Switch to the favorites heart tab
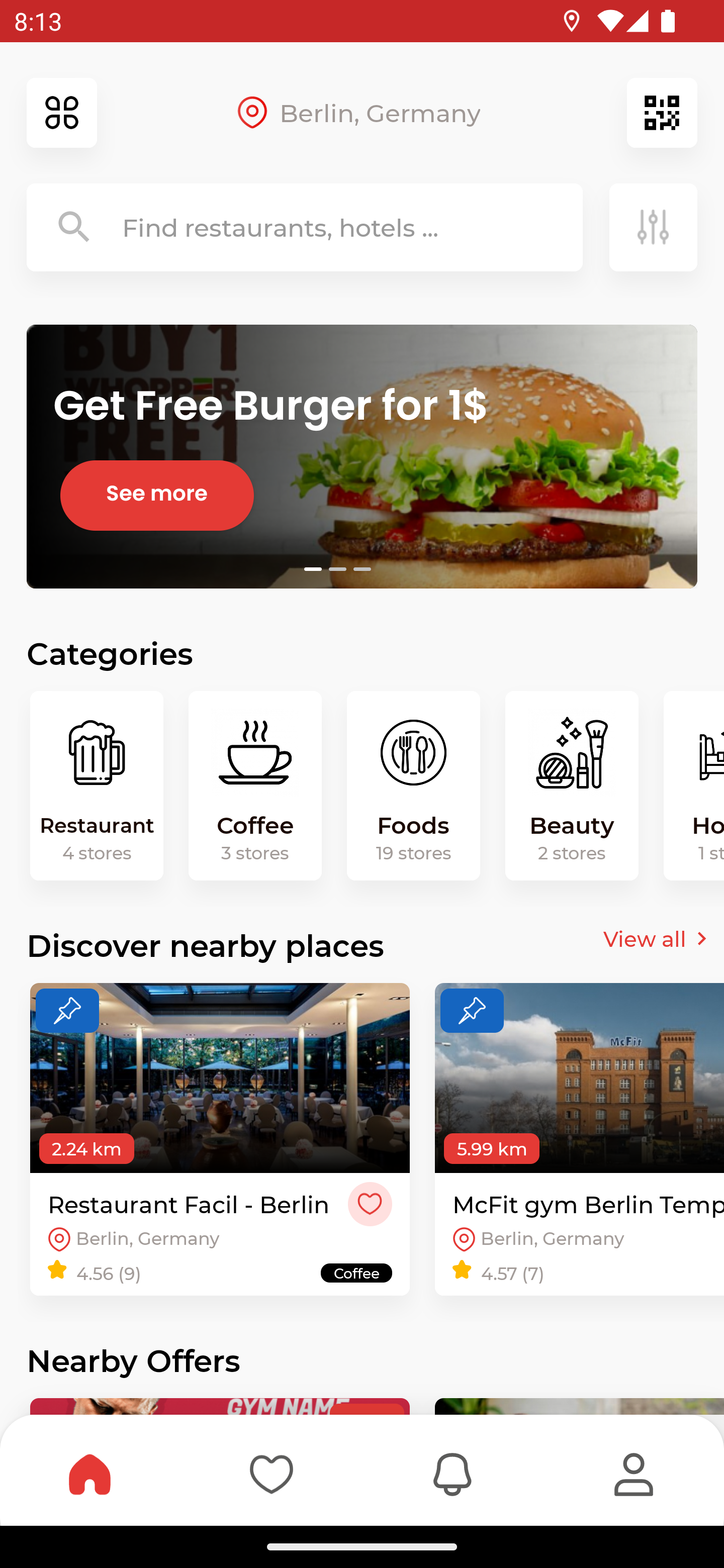 point(271,1474)
